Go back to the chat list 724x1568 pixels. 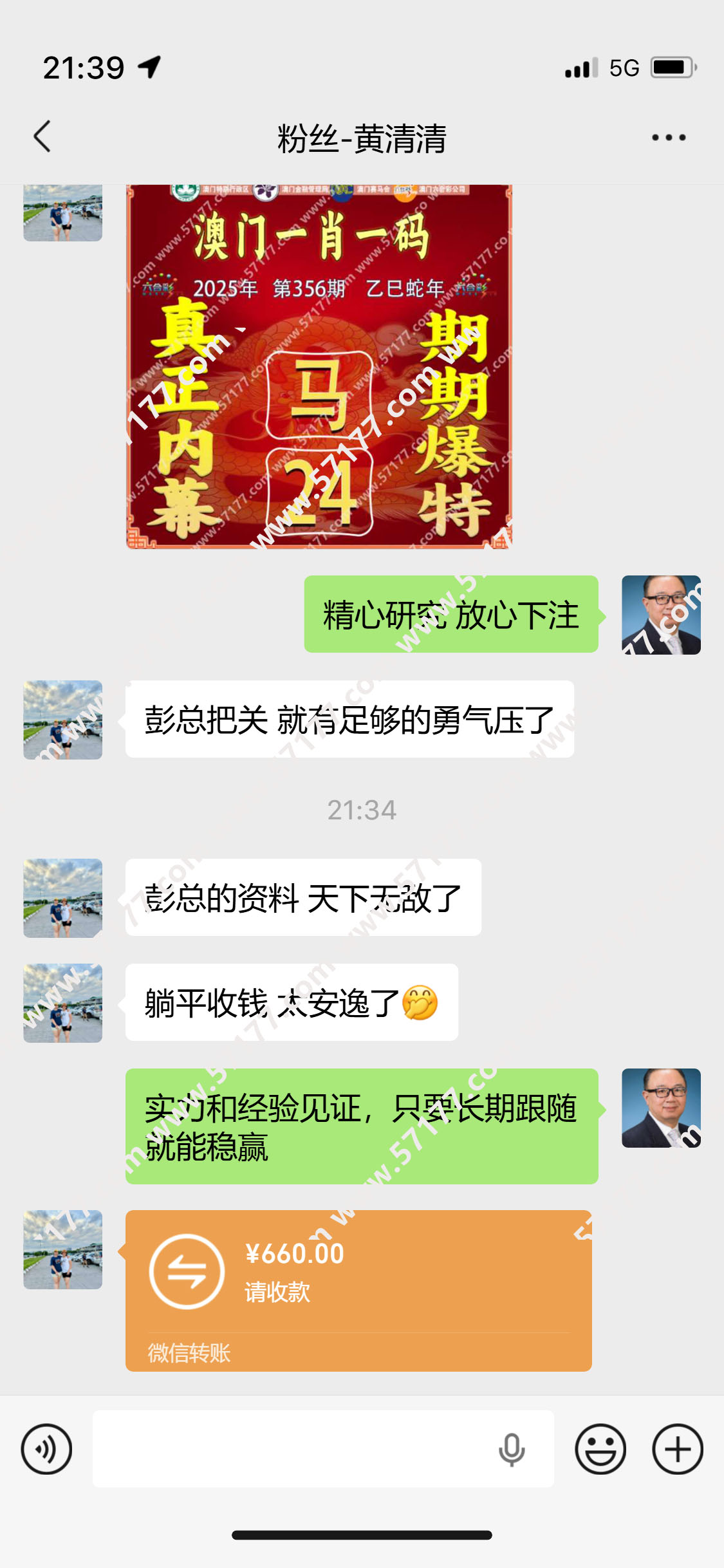click(x=42, y=137)
